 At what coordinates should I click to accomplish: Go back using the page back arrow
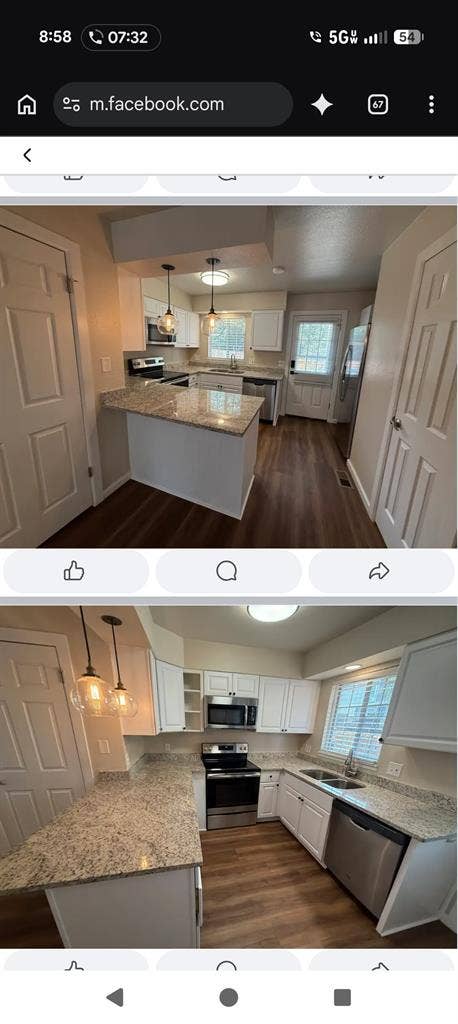coord(27,155)
